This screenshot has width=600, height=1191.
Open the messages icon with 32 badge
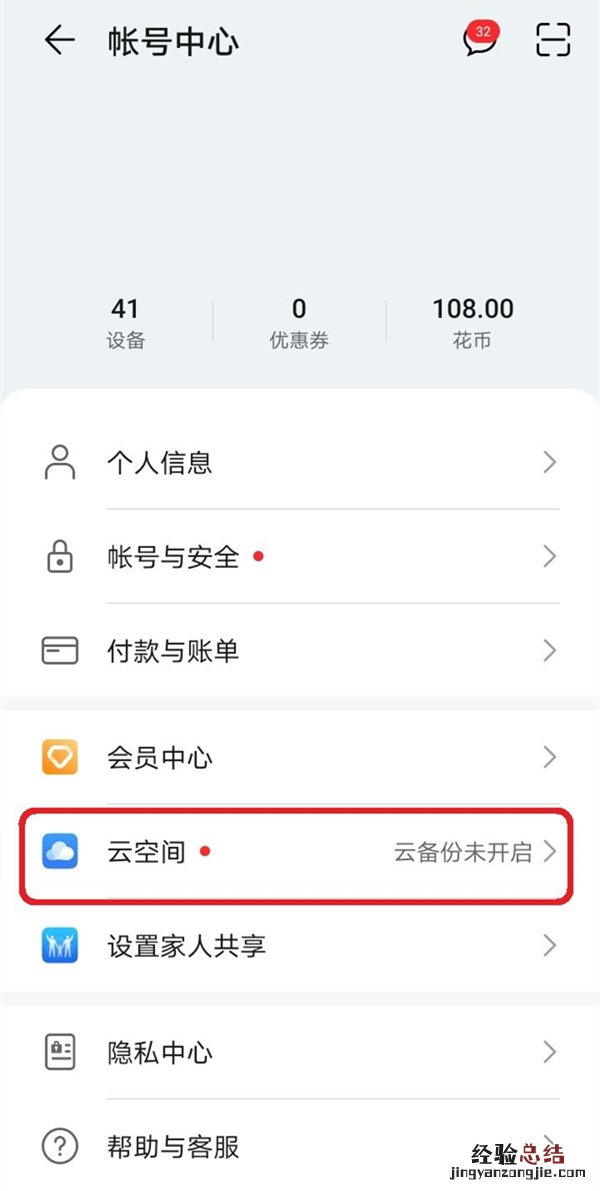(x=480, y=40)
